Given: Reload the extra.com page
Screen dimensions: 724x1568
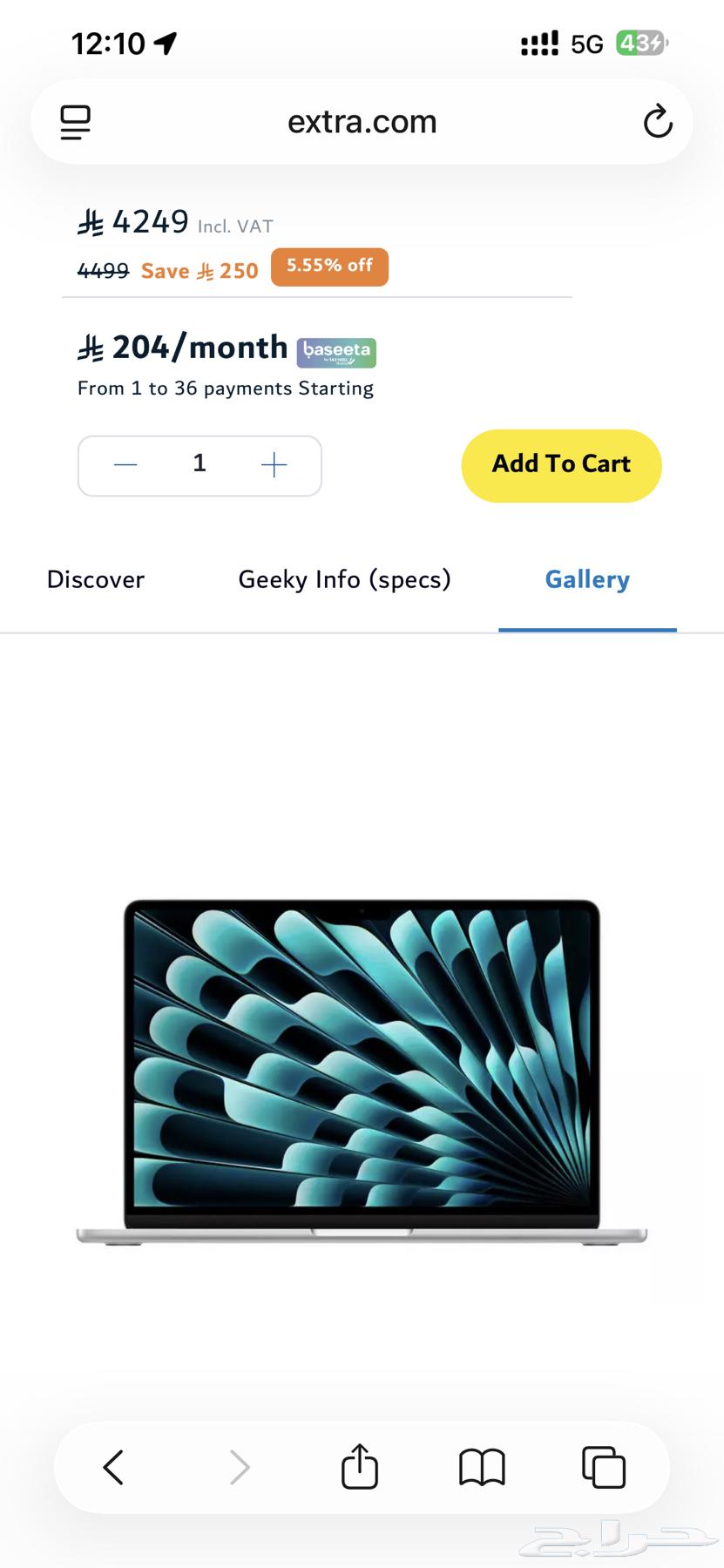Looking at the screenshot, I should (x=658, y=122).
